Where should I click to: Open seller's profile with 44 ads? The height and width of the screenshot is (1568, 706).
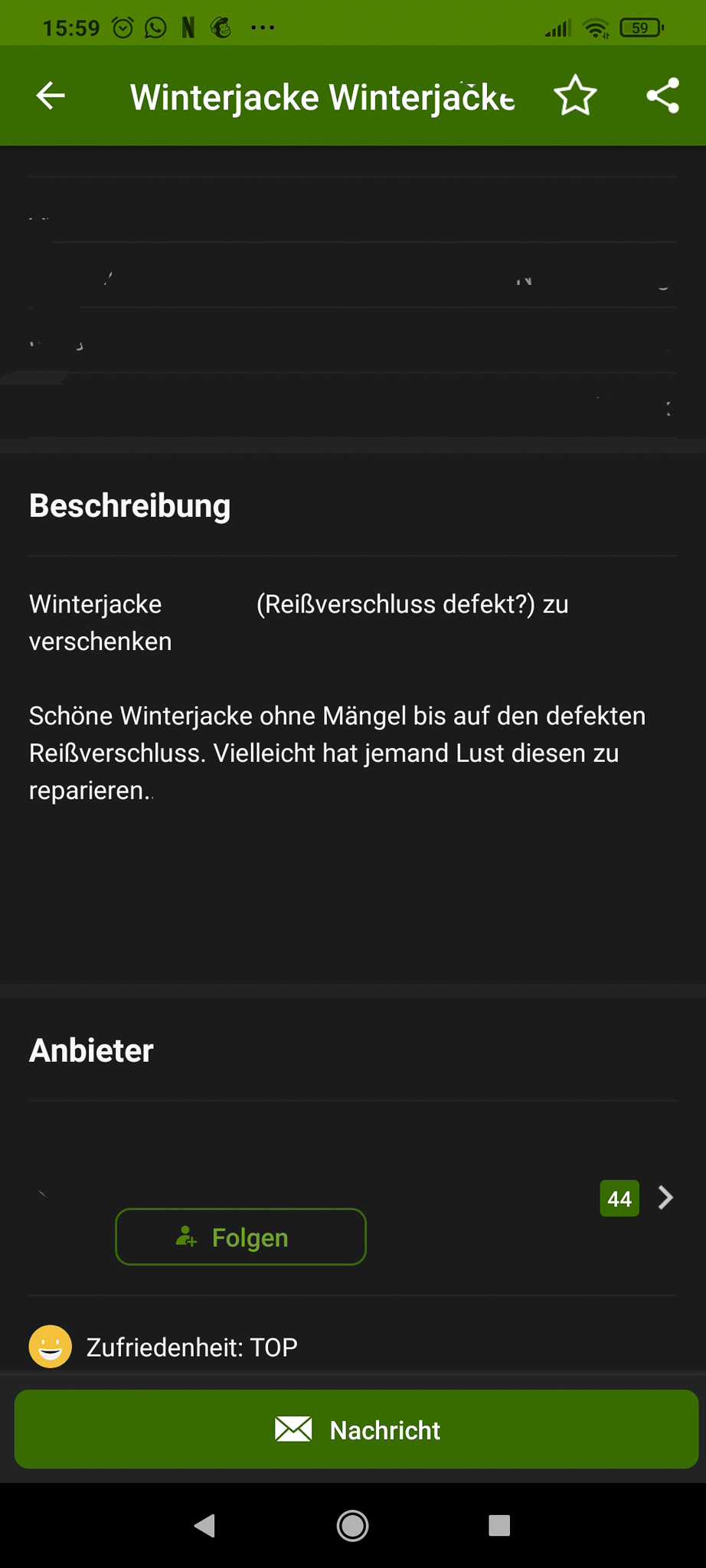pyautogui.click(x=665, y=1197)
